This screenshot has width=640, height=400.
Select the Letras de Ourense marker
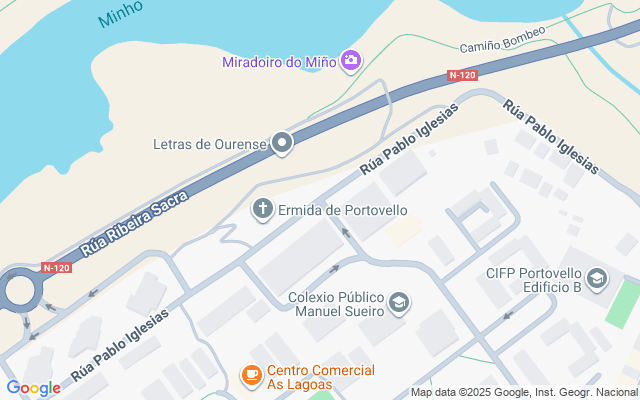283,144
